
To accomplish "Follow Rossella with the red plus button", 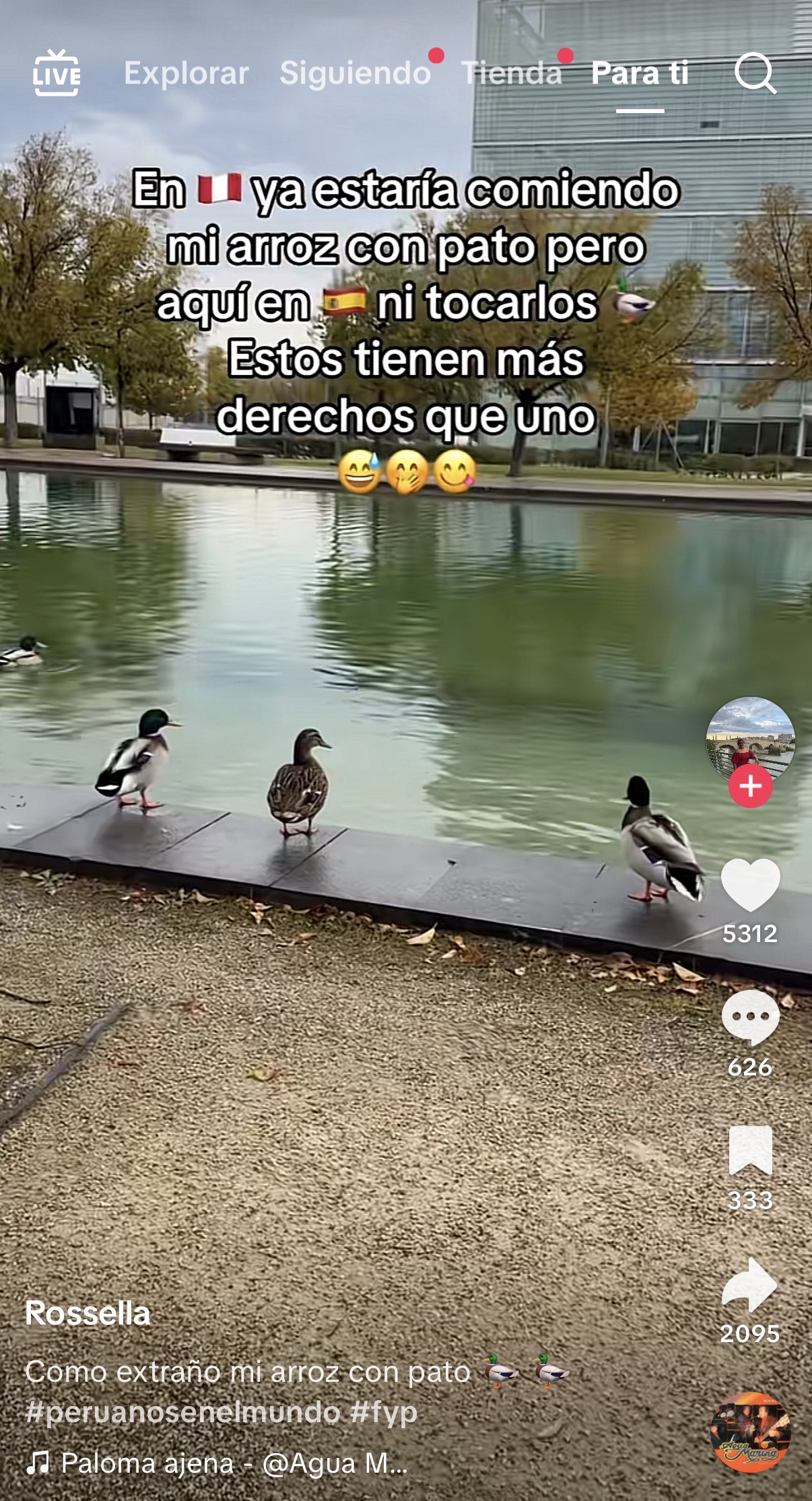I will click(750, 786).
